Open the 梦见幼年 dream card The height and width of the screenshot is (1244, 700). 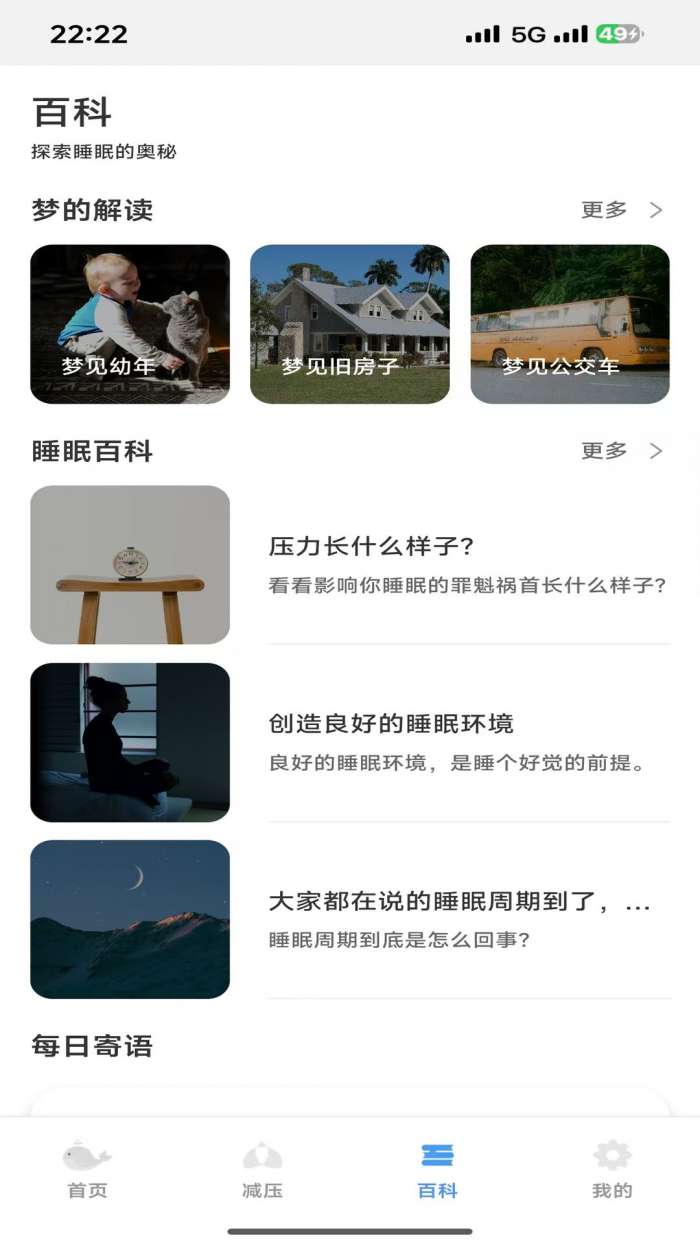130,324
